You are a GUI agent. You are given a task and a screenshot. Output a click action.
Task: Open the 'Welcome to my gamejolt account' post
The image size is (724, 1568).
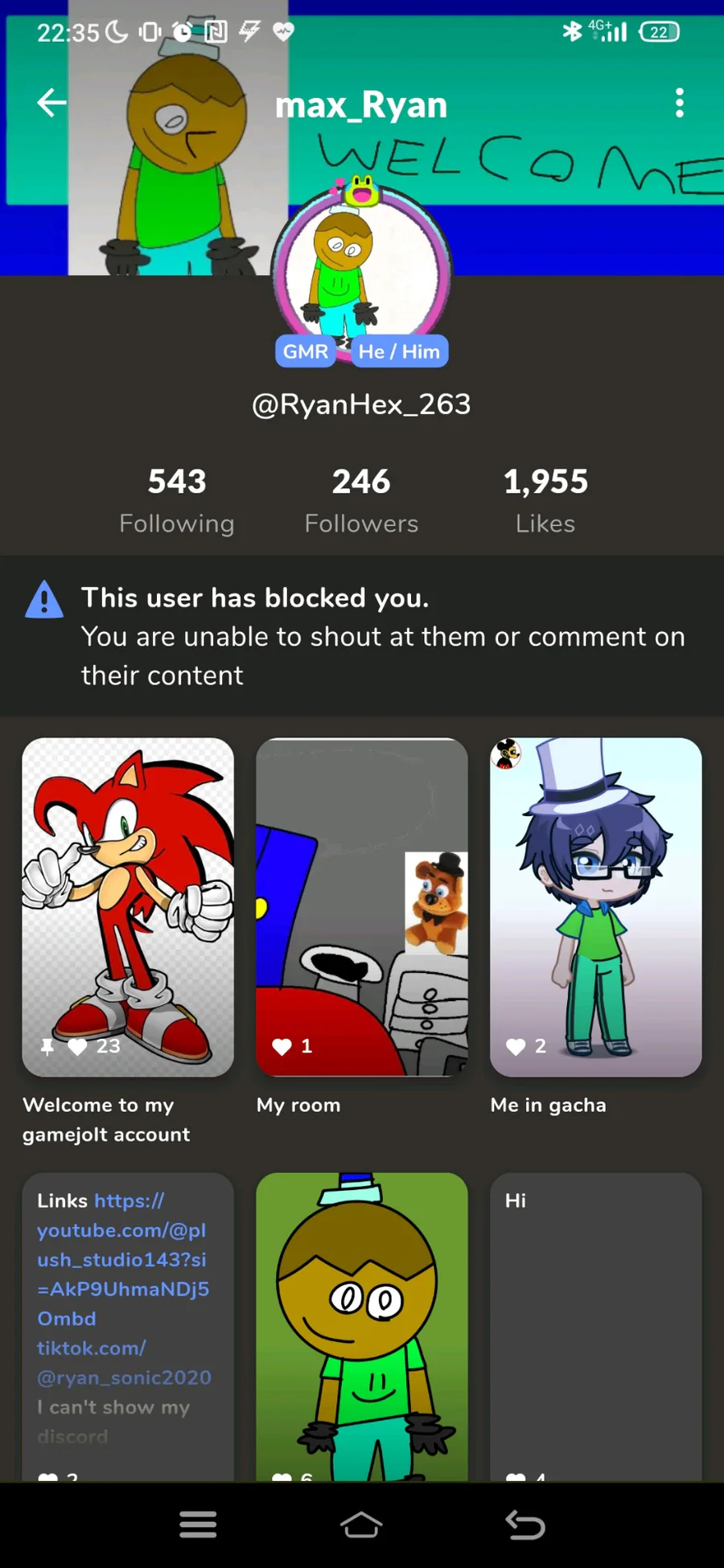coord(128,907)
